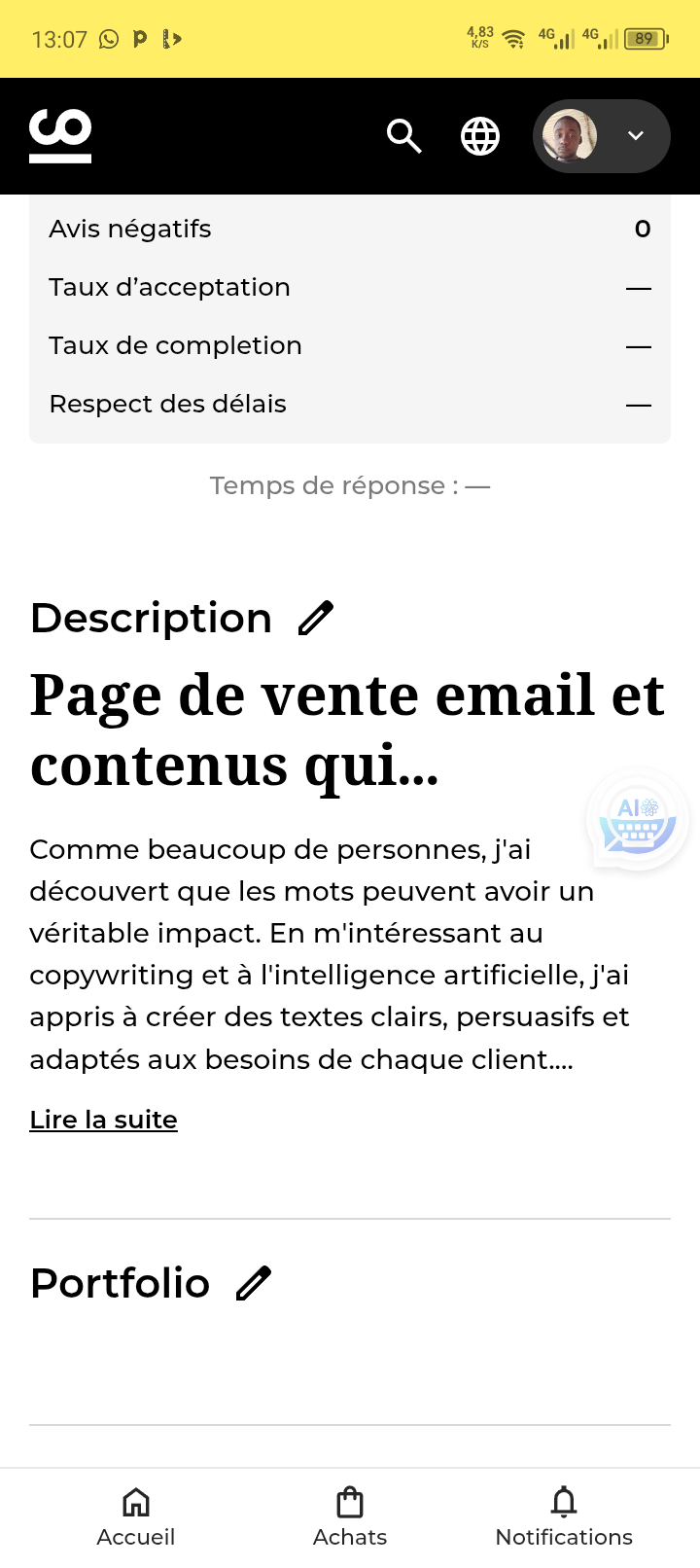The height and width of the screenshot is (1568, 700).
Task: Tap the site logo in the header
Action: (60, 136)
